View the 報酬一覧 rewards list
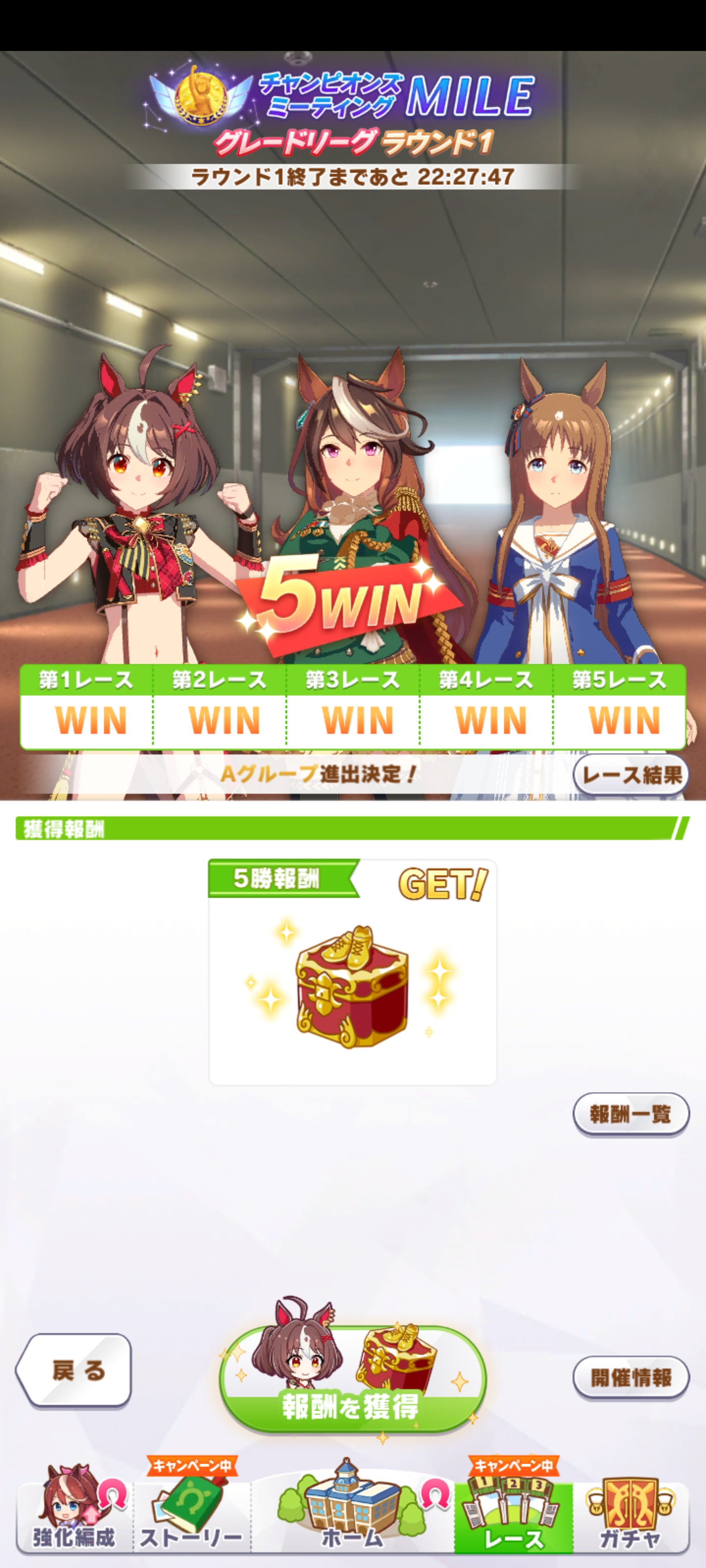Screen dimensions: 706x1568 pos(630,1113)
